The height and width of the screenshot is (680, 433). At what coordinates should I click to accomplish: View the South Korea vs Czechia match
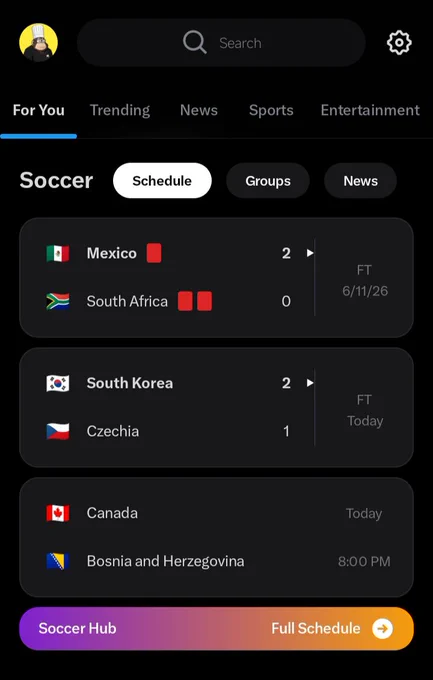pos(216,407)
